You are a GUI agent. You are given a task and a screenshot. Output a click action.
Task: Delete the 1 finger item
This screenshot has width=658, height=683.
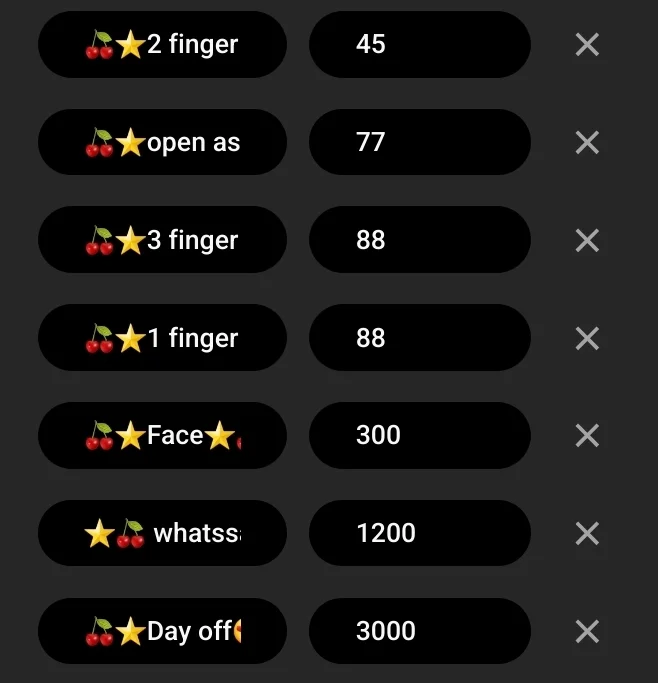coord(587,338)
